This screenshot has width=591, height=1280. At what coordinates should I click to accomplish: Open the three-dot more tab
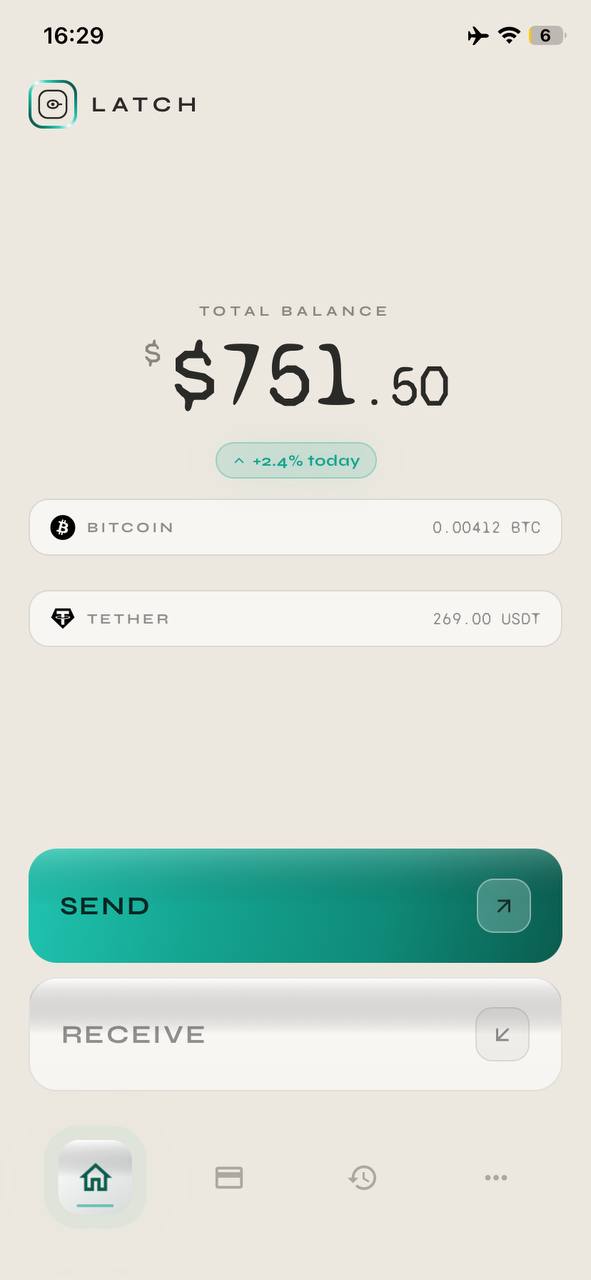click(496, 1178)
